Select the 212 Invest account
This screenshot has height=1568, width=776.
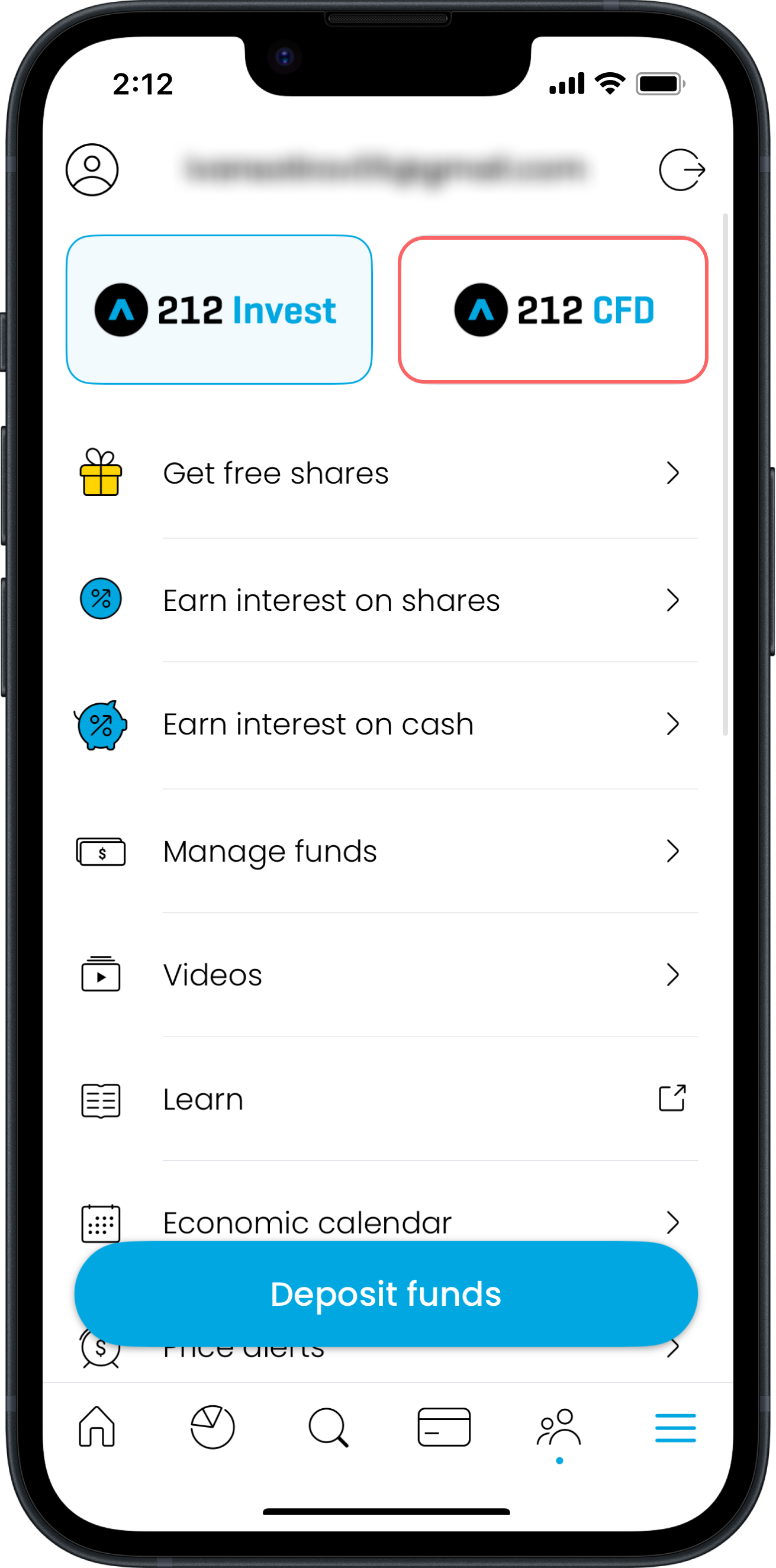[219, 310]
